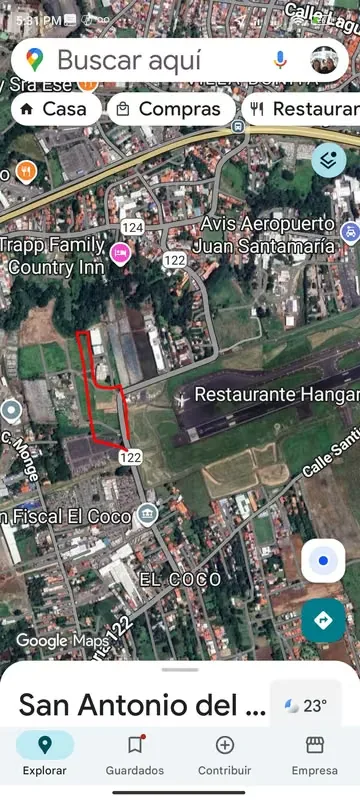The image size is (360, 800).
Task: Open the Avis Aeropuerto Juan Santamaría pin
Action: [350, 233]
